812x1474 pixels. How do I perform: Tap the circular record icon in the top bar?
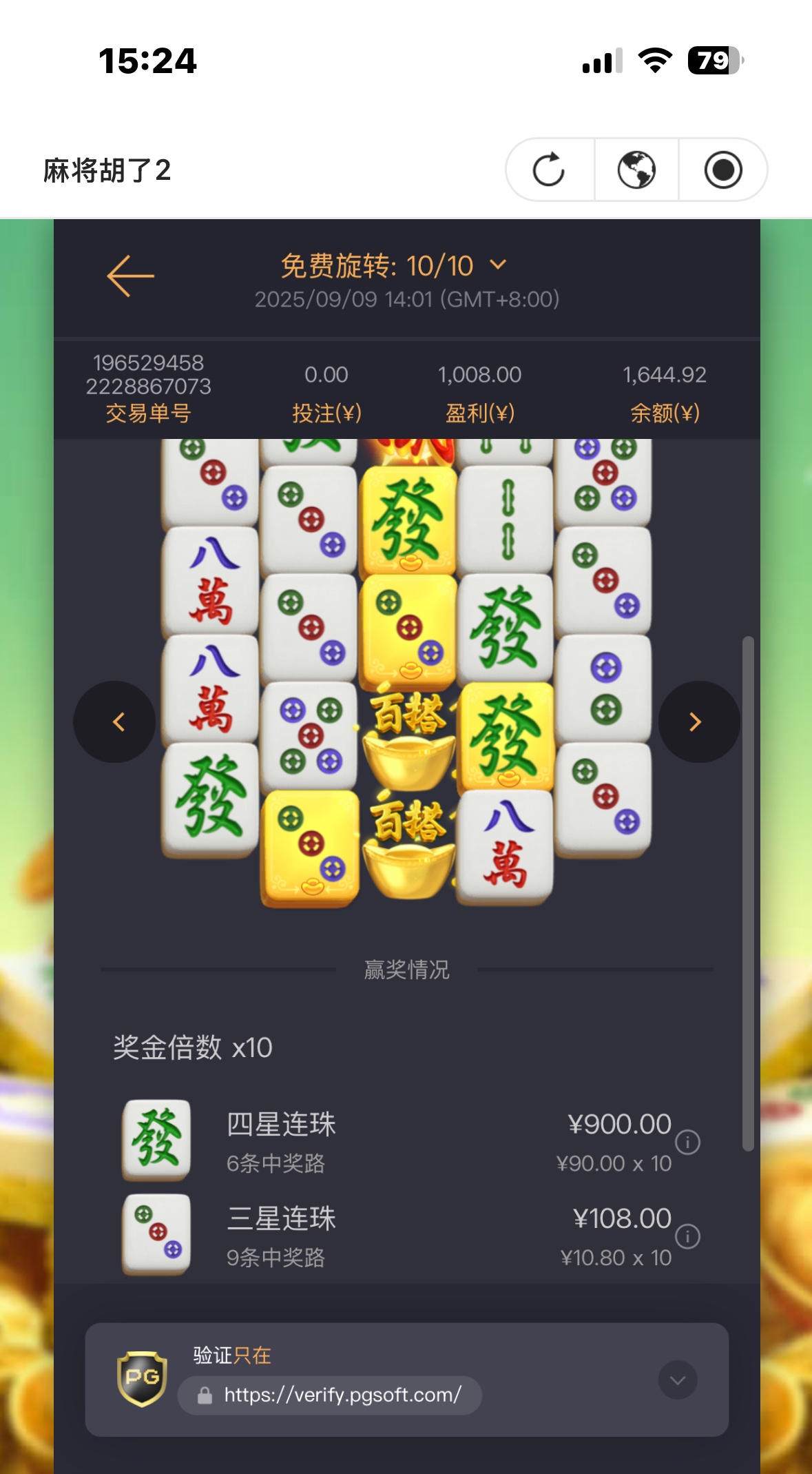click(722, 170)
